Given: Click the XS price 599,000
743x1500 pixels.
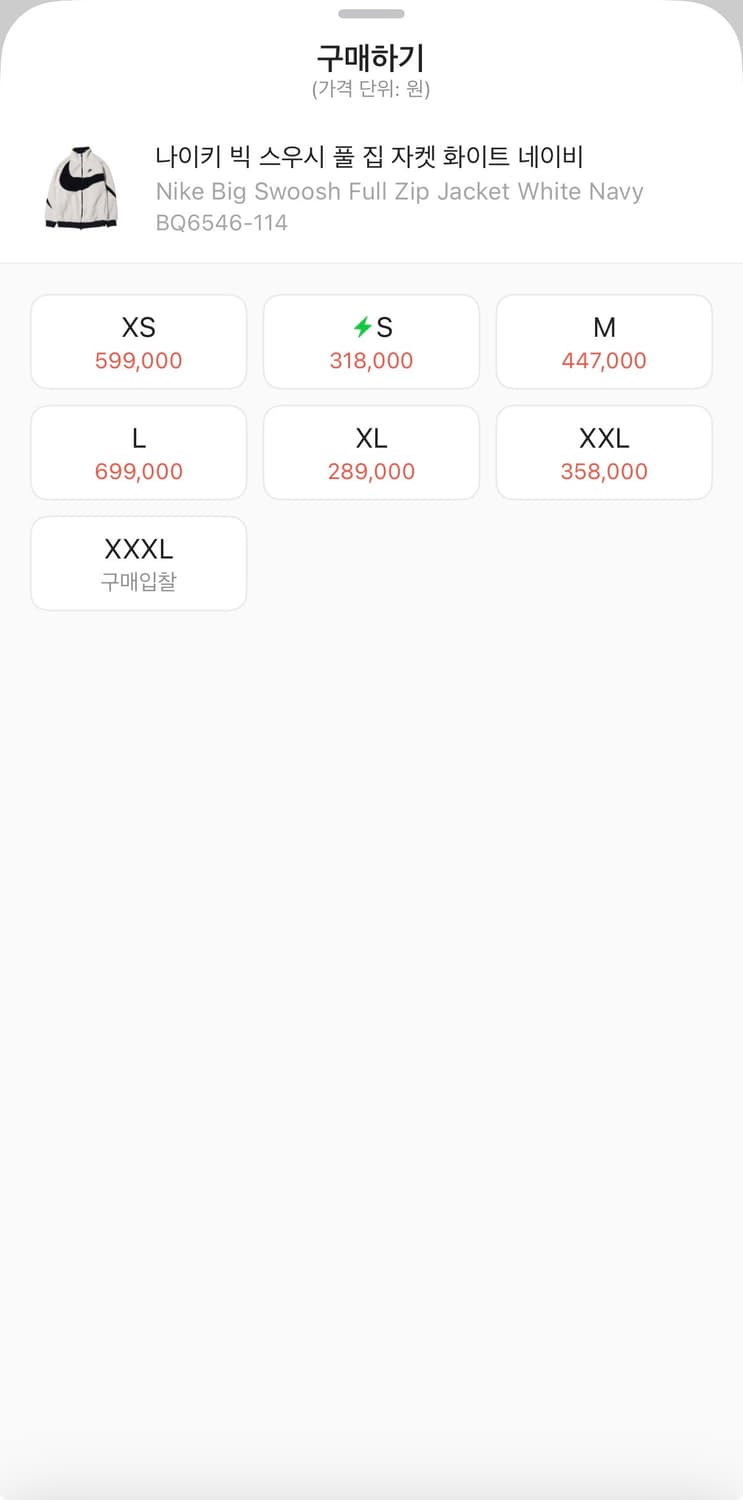Looking at the screenshot, I should 138,360.
